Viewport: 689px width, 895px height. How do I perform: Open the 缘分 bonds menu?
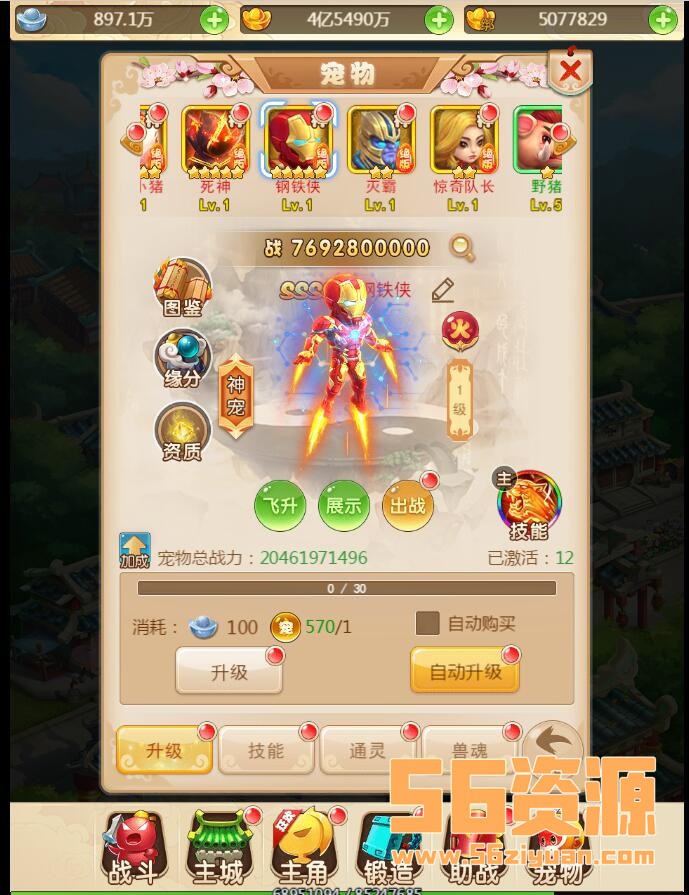[x=182, y=360]
